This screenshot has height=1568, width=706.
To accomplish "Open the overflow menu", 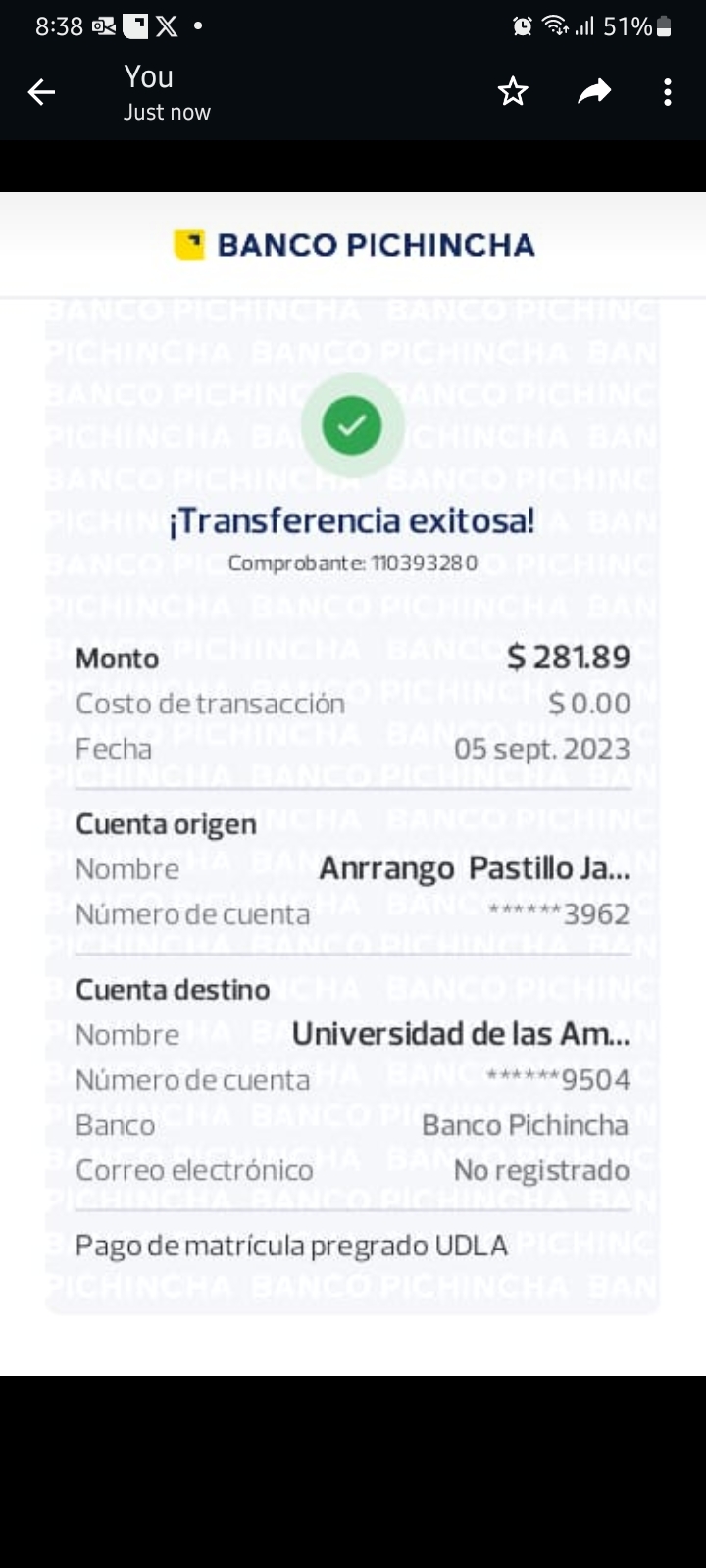I will coord(668,92).
